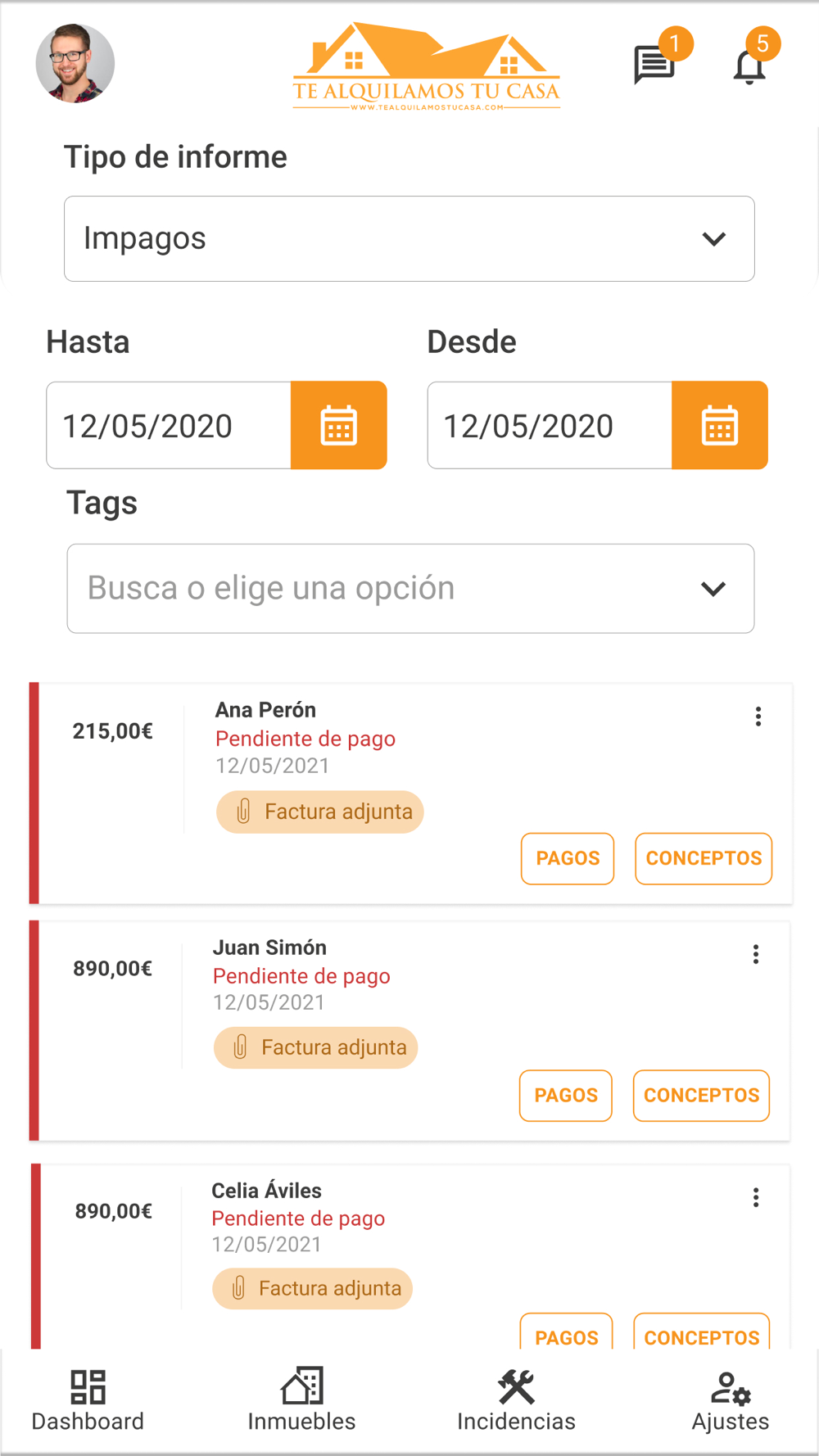The width and height of the screenshot is (819, 1456).
Task: Open the Desde calendar picker
Action: (720, 425)
